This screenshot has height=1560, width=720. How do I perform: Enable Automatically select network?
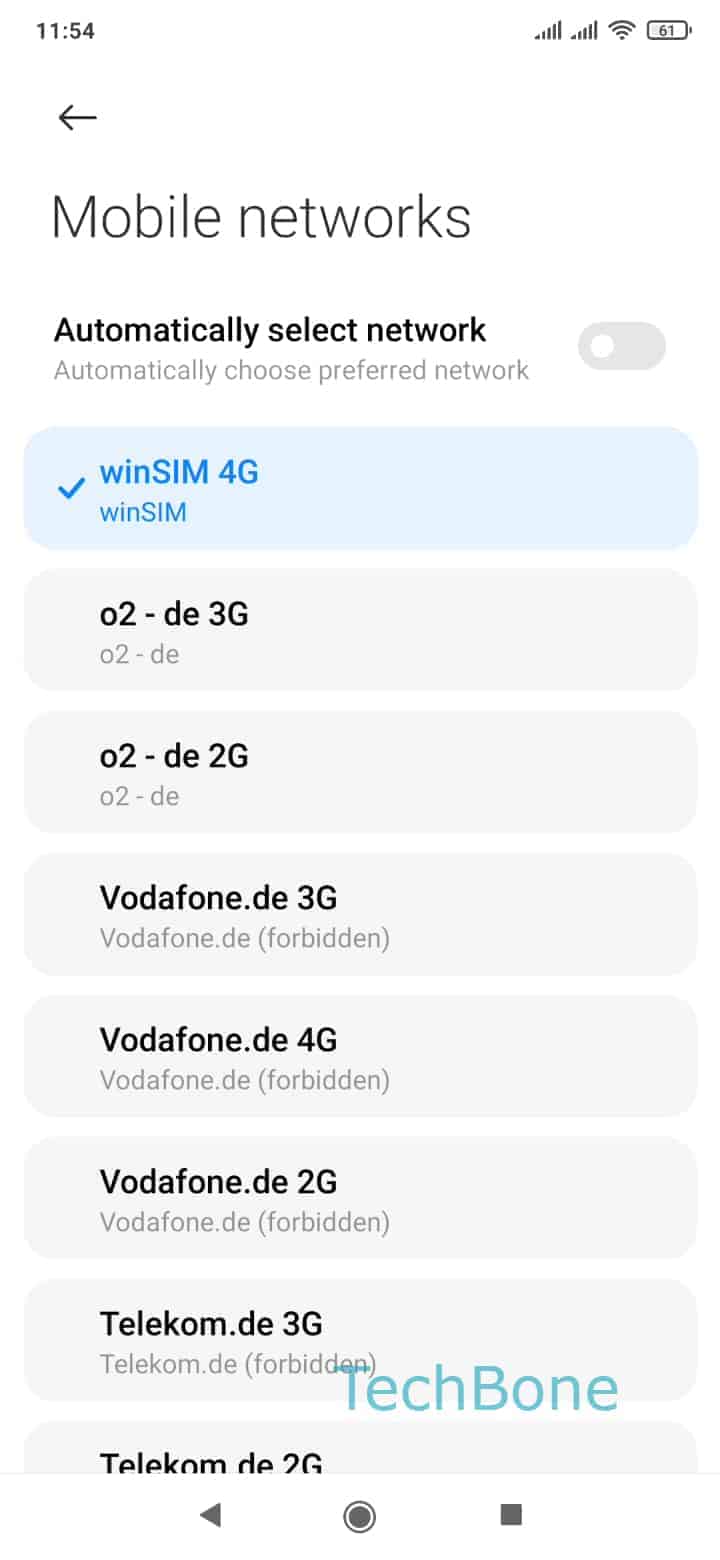click(621, 347)
